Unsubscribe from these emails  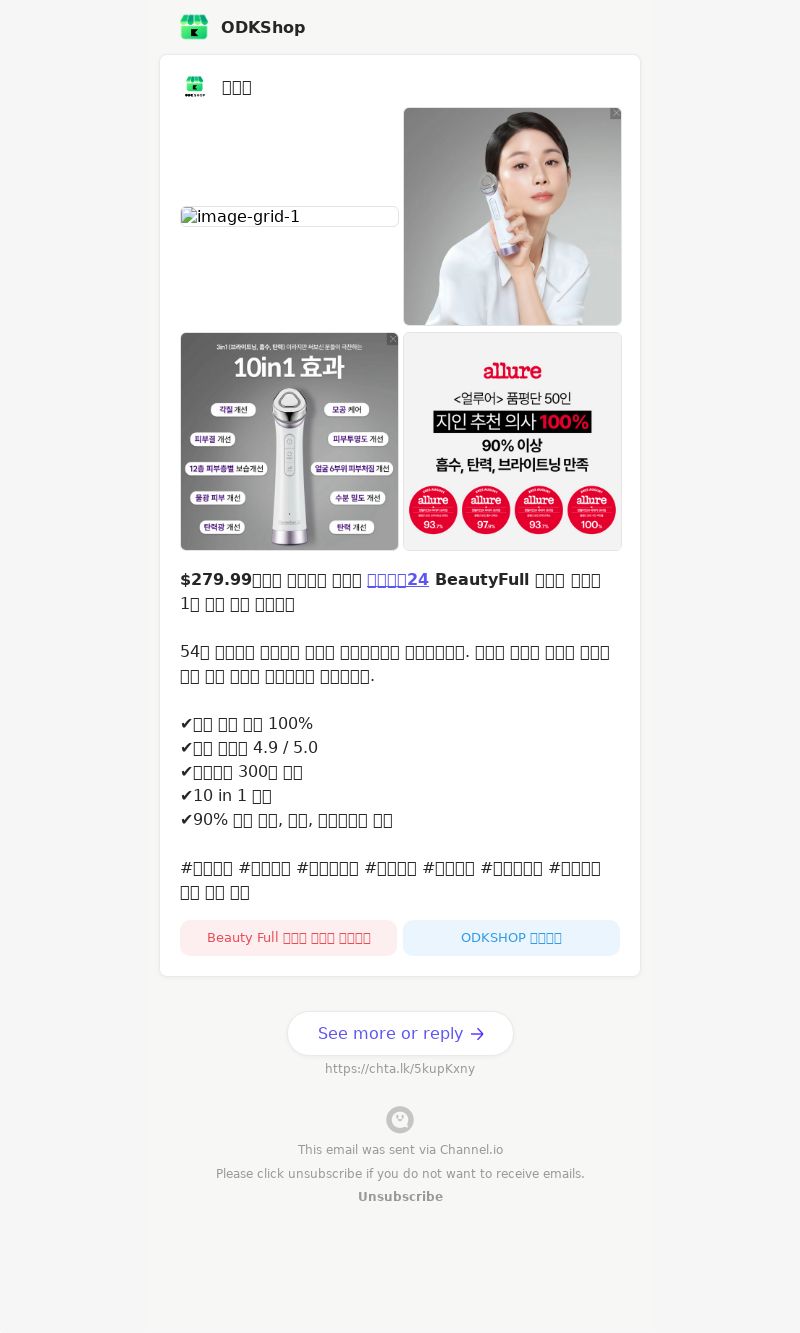click(400, 1197)
